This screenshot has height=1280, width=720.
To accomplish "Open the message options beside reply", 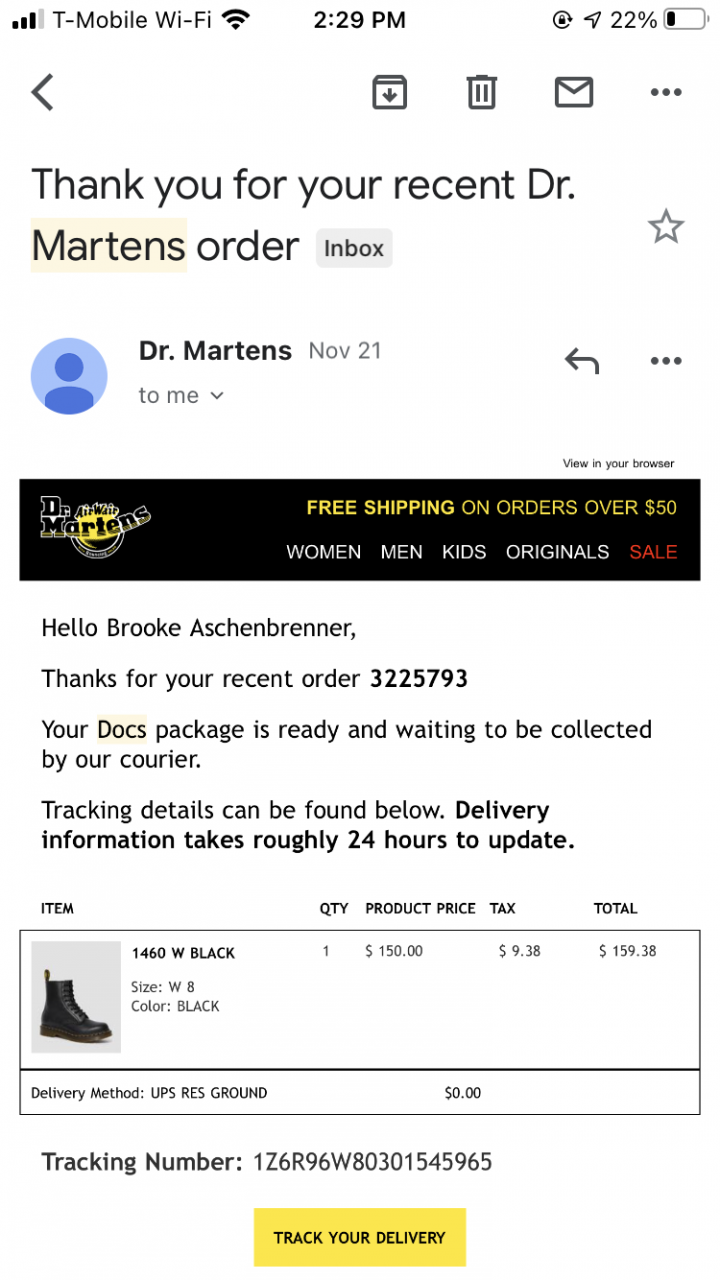I will pos(665,360).
